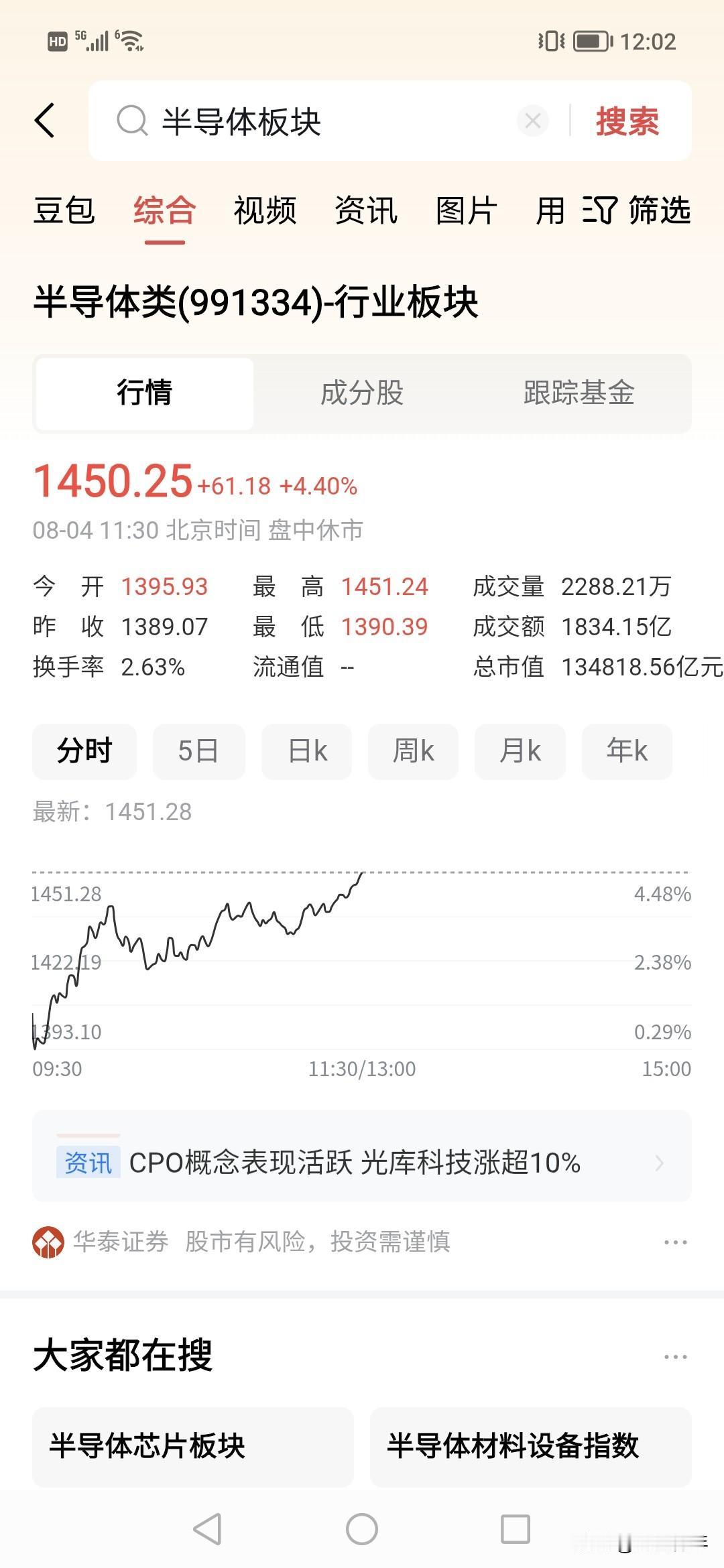
Task: Select the 成分股 segment
Action: 362,393
